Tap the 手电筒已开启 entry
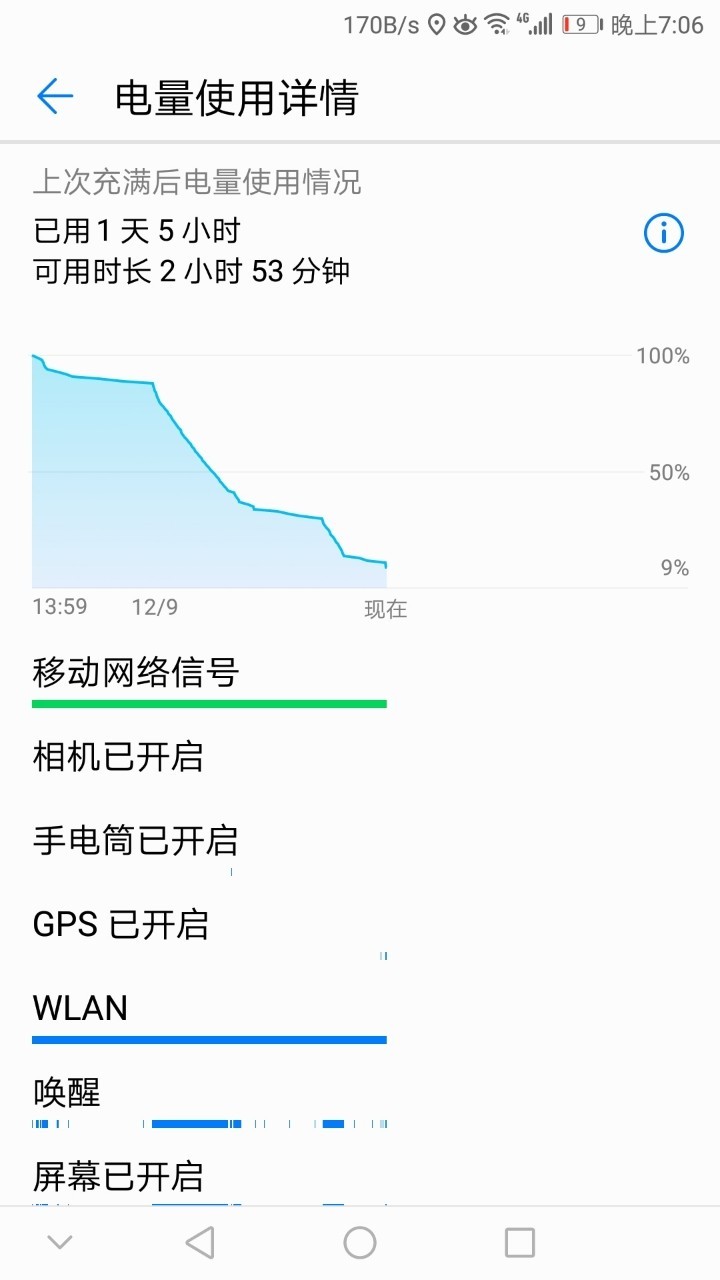This screenshot has height=1280, width=720. (x=136, y=842)
